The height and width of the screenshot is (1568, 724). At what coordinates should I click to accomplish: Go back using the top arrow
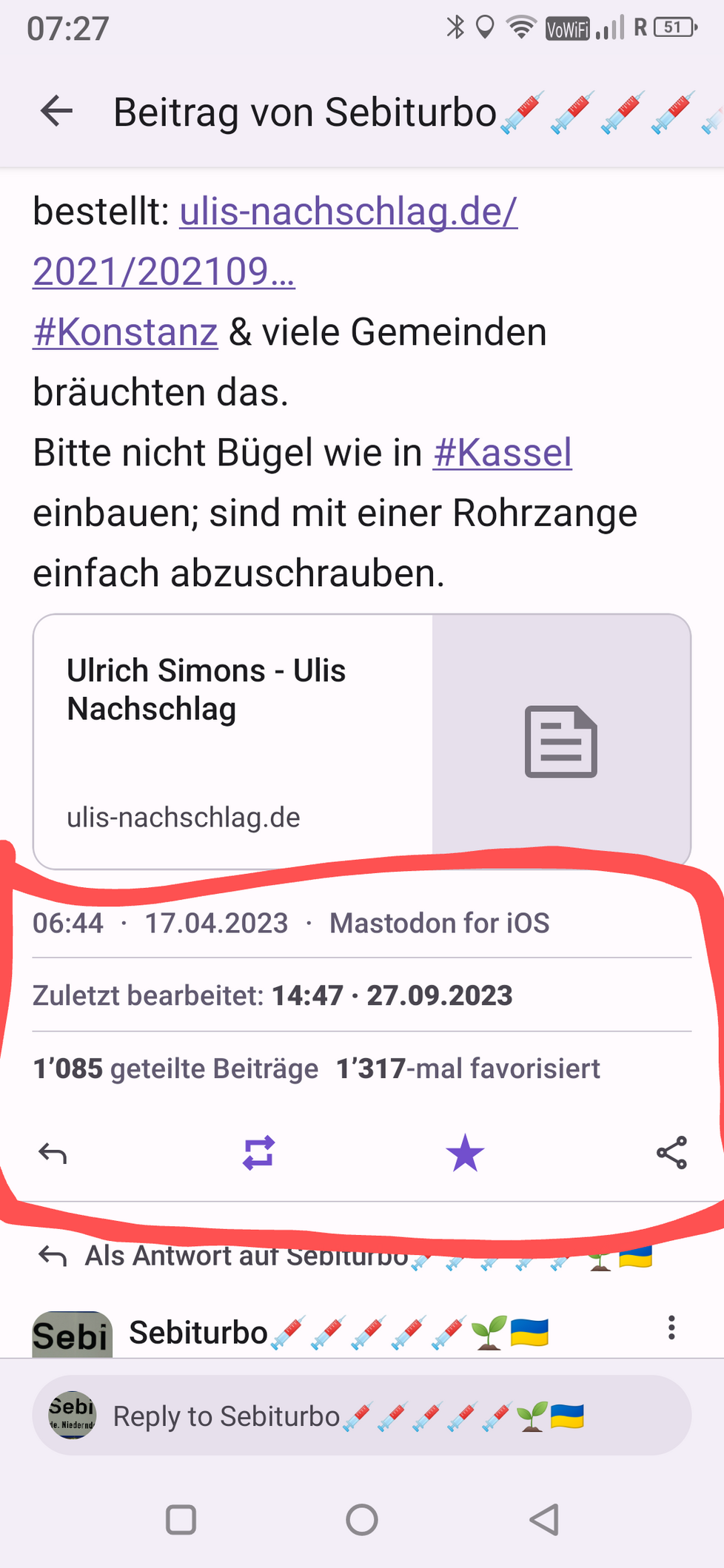(56, 112)
